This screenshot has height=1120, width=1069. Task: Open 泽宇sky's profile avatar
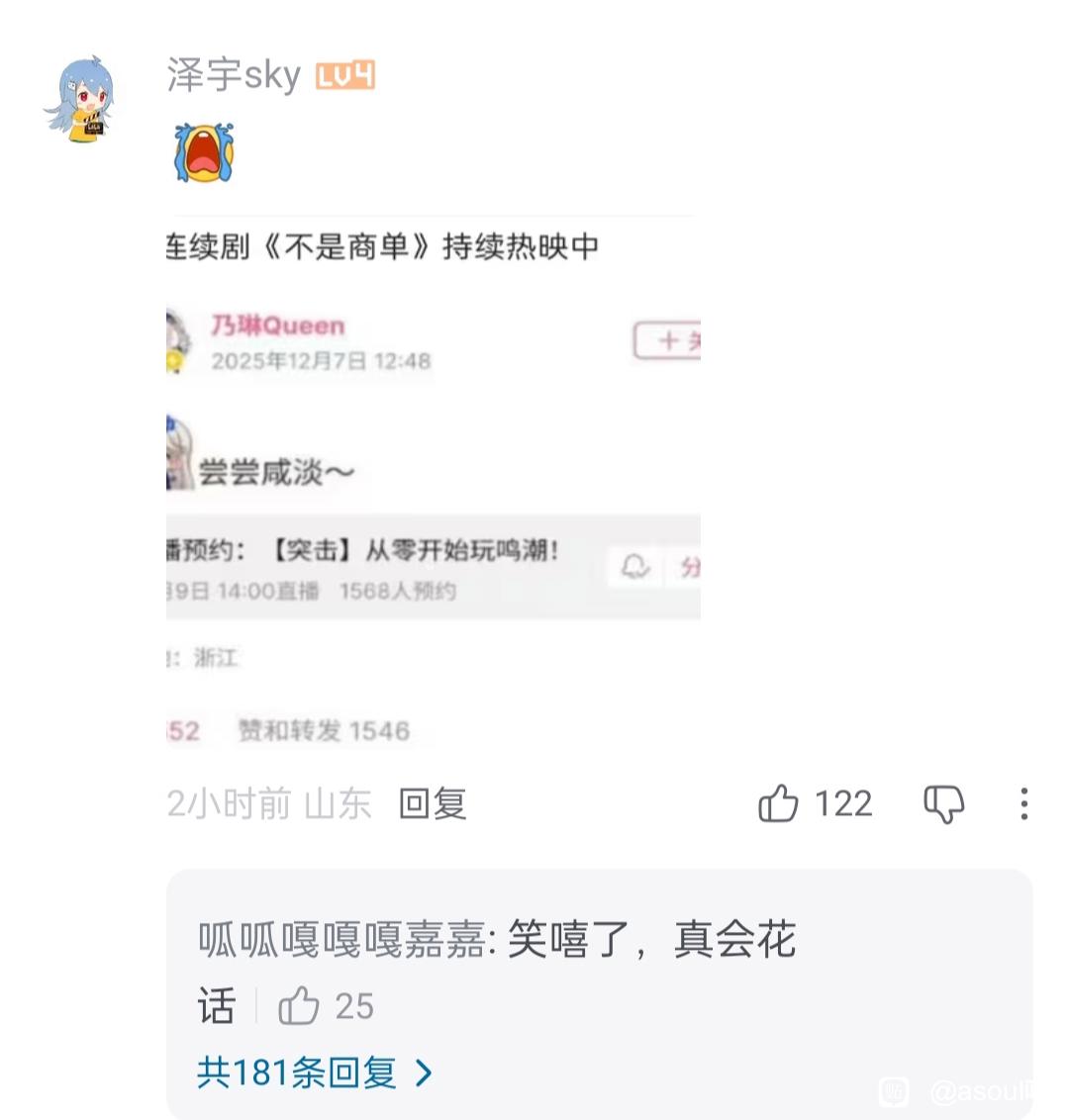81,100
